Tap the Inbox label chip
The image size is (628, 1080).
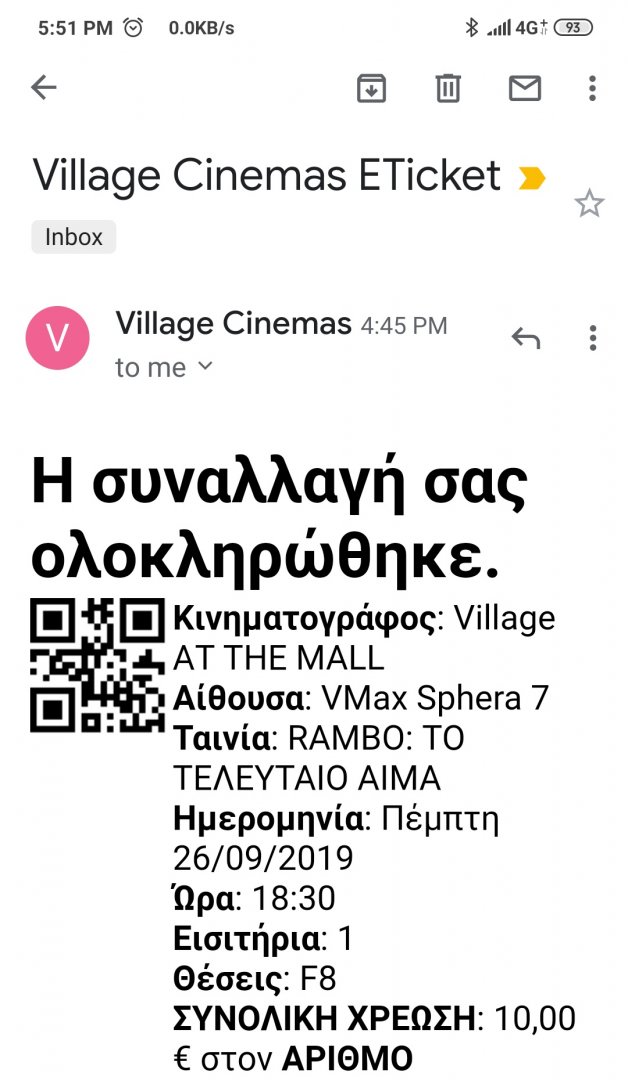coord(74,237)
